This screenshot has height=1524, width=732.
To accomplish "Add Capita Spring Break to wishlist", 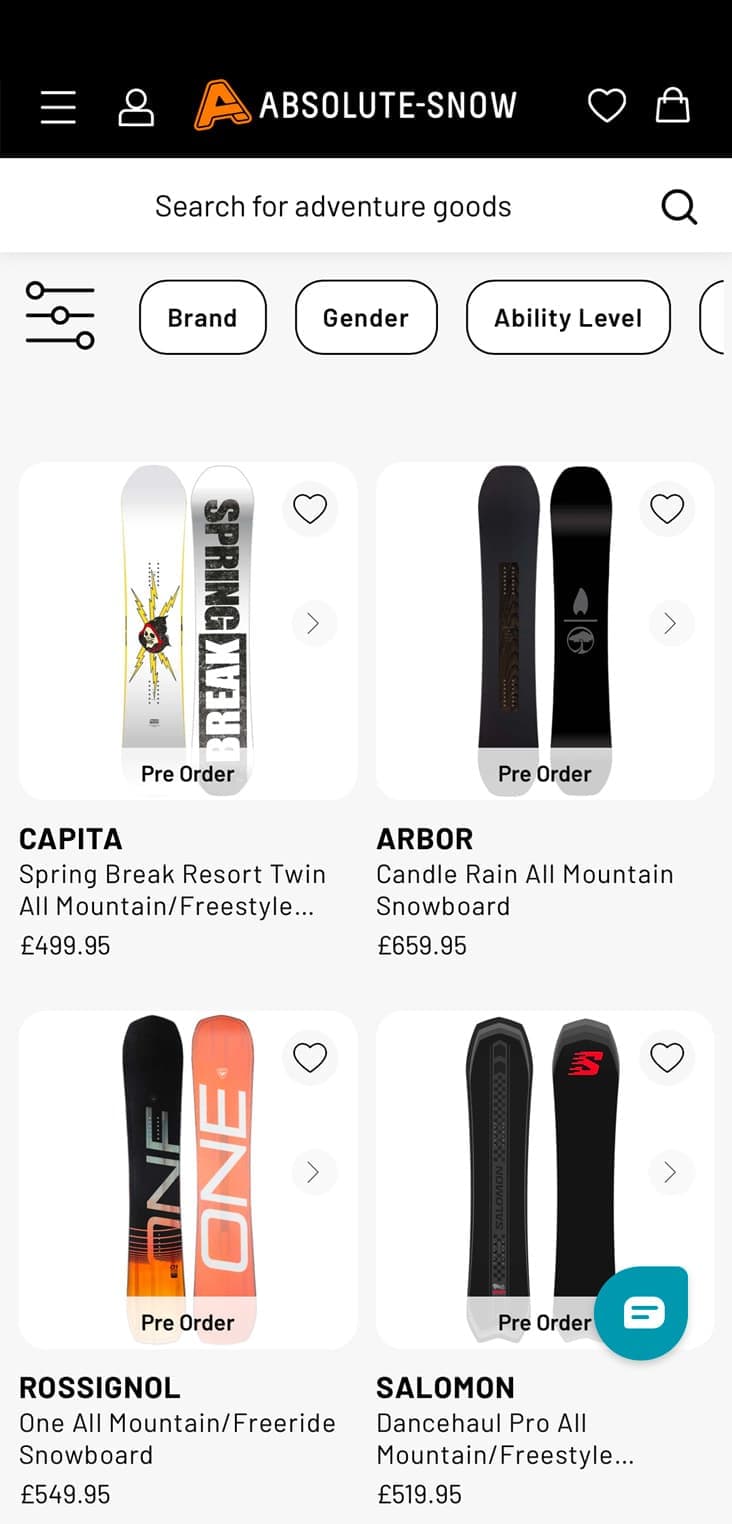I will point(310,509).
